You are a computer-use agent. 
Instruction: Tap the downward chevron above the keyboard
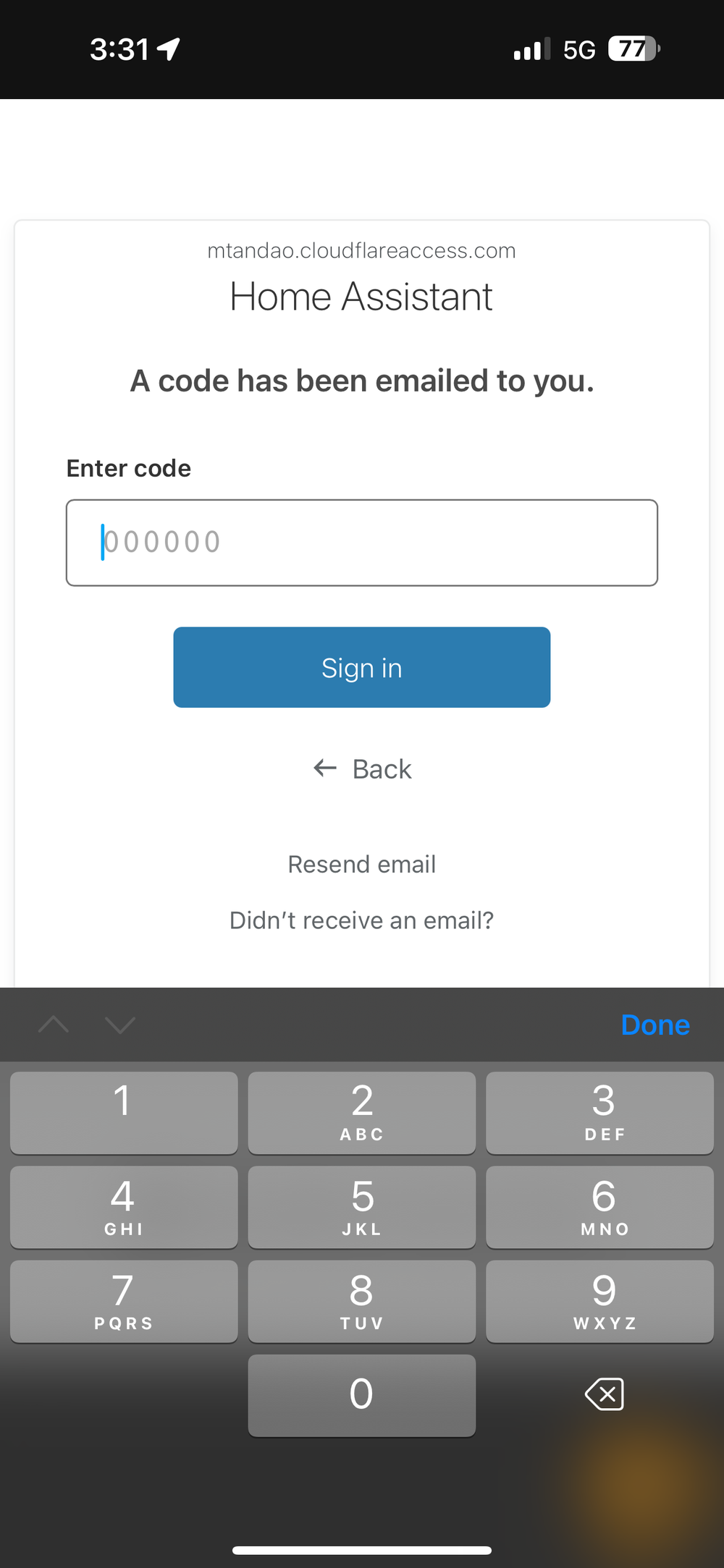(x=119, y=1025)
